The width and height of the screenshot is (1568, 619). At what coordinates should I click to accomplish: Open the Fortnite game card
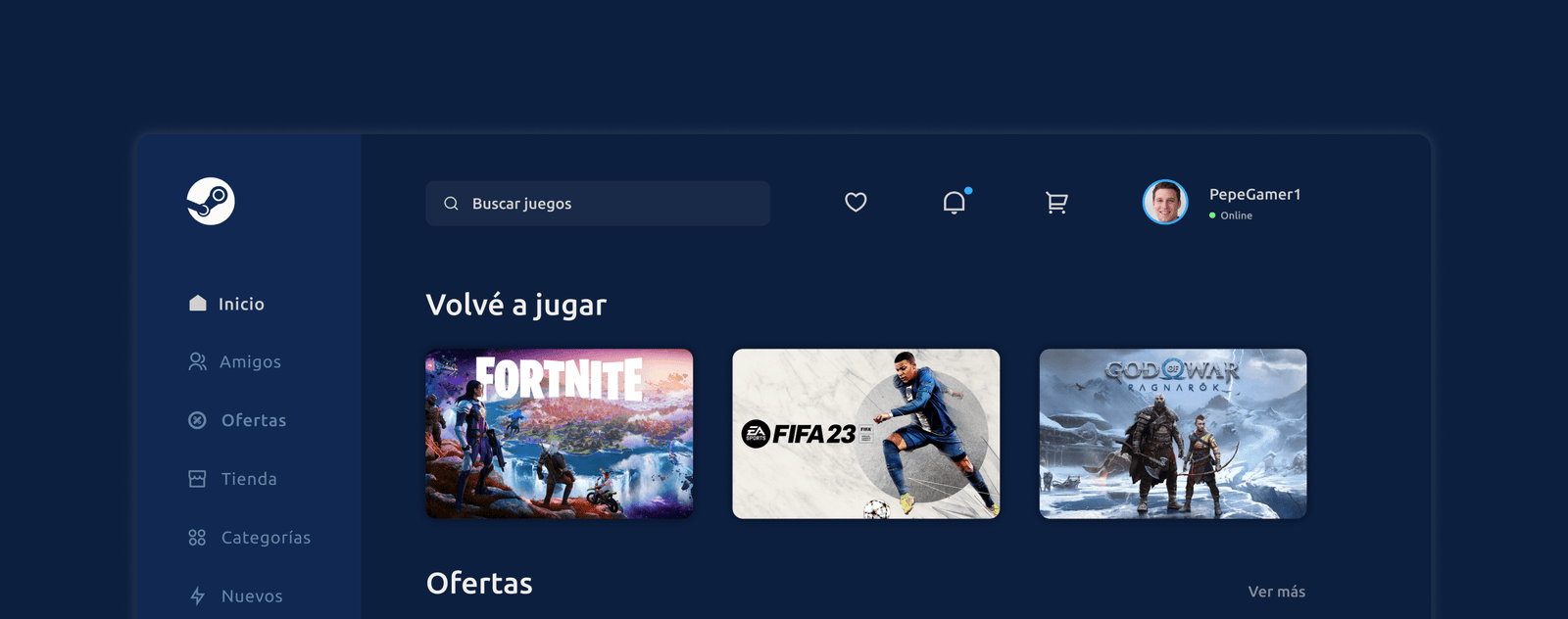[559, 434]
